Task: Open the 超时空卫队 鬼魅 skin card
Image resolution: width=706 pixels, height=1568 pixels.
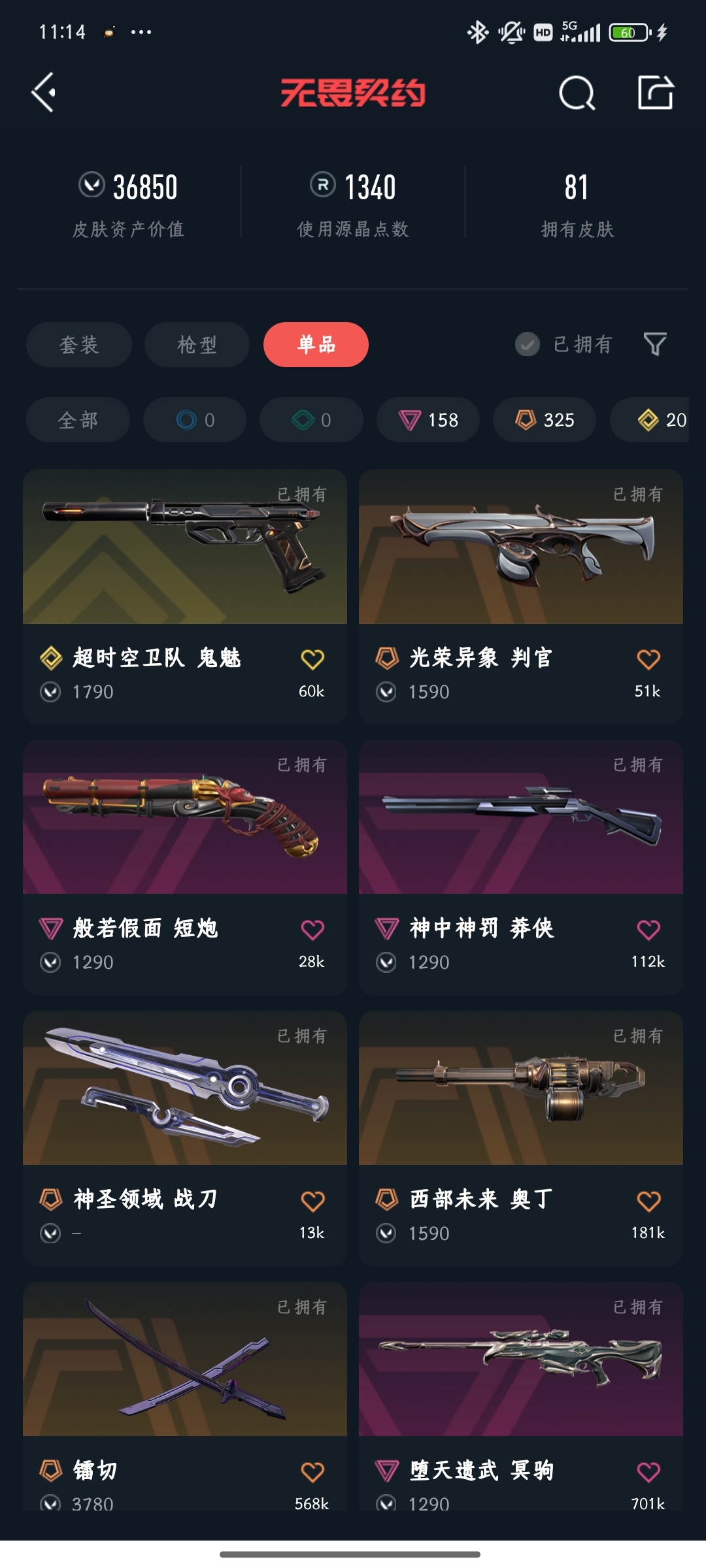Action: click(185, 596)
